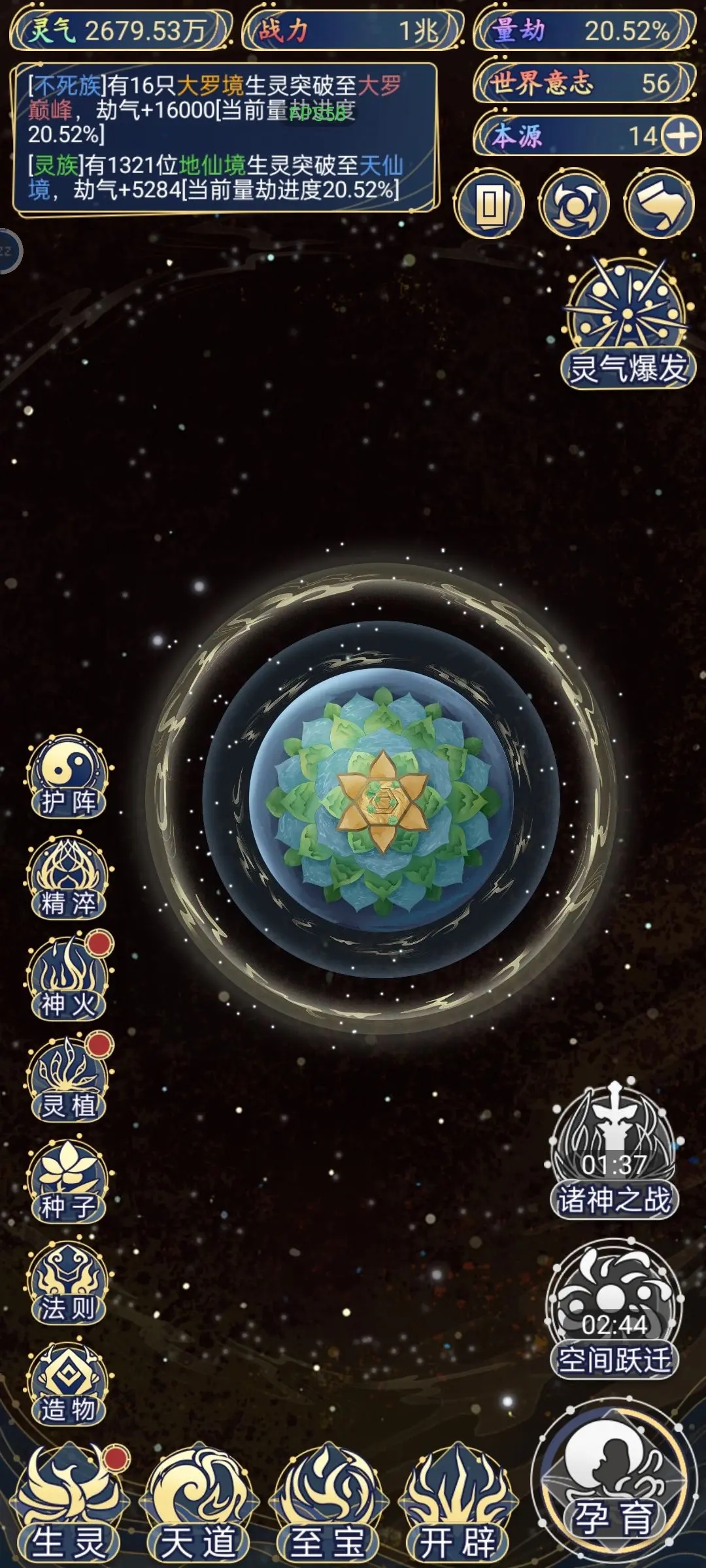
Task: Open the 精淬 menu
Action: pyautogui.click(x=68, y=879)
